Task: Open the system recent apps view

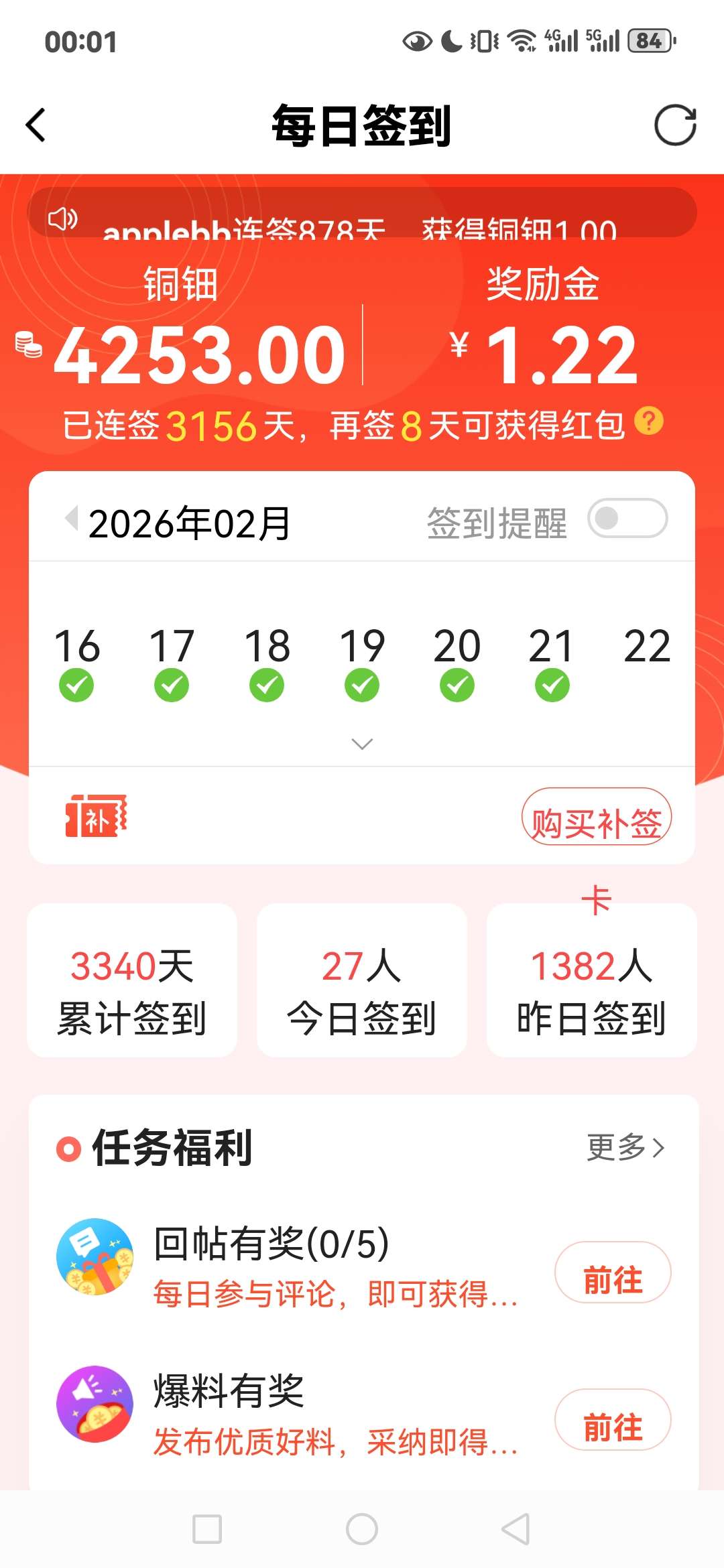Action: click(207, 1529)
